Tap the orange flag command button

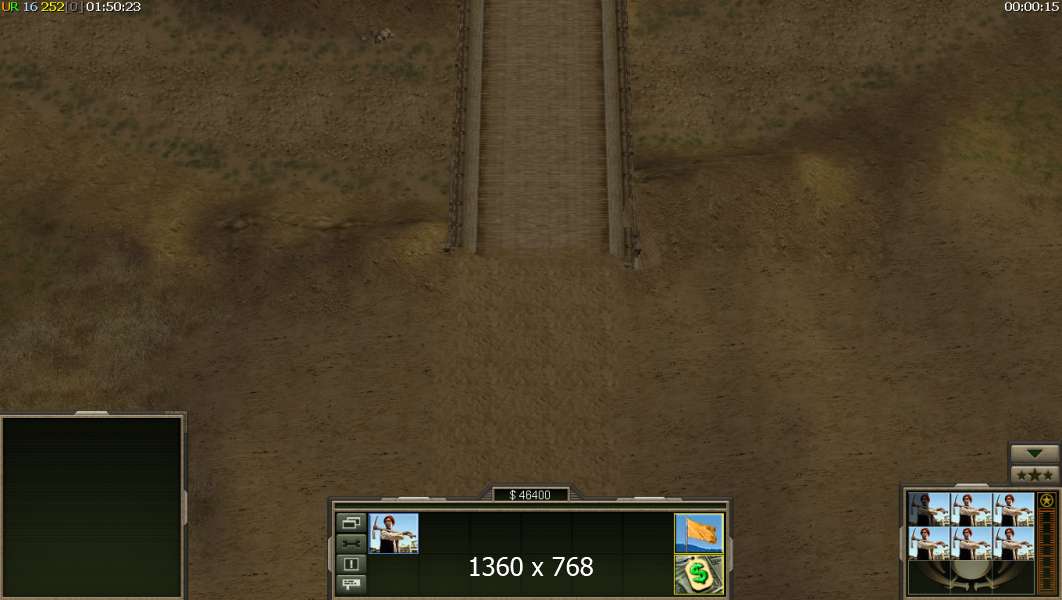[698, 533]
